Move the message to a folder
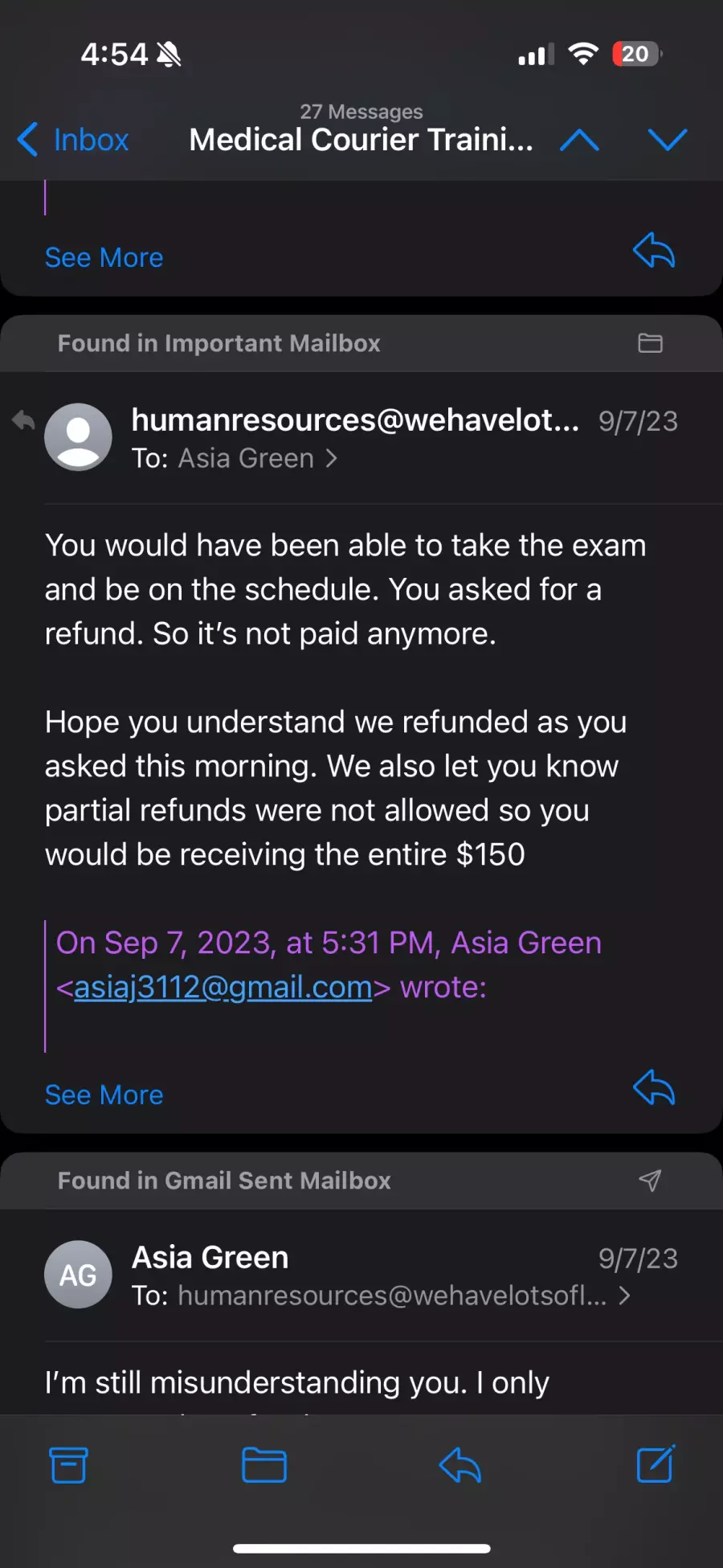The width and height of the screenshot is (723, 1568). click(x=264, y=1465)
